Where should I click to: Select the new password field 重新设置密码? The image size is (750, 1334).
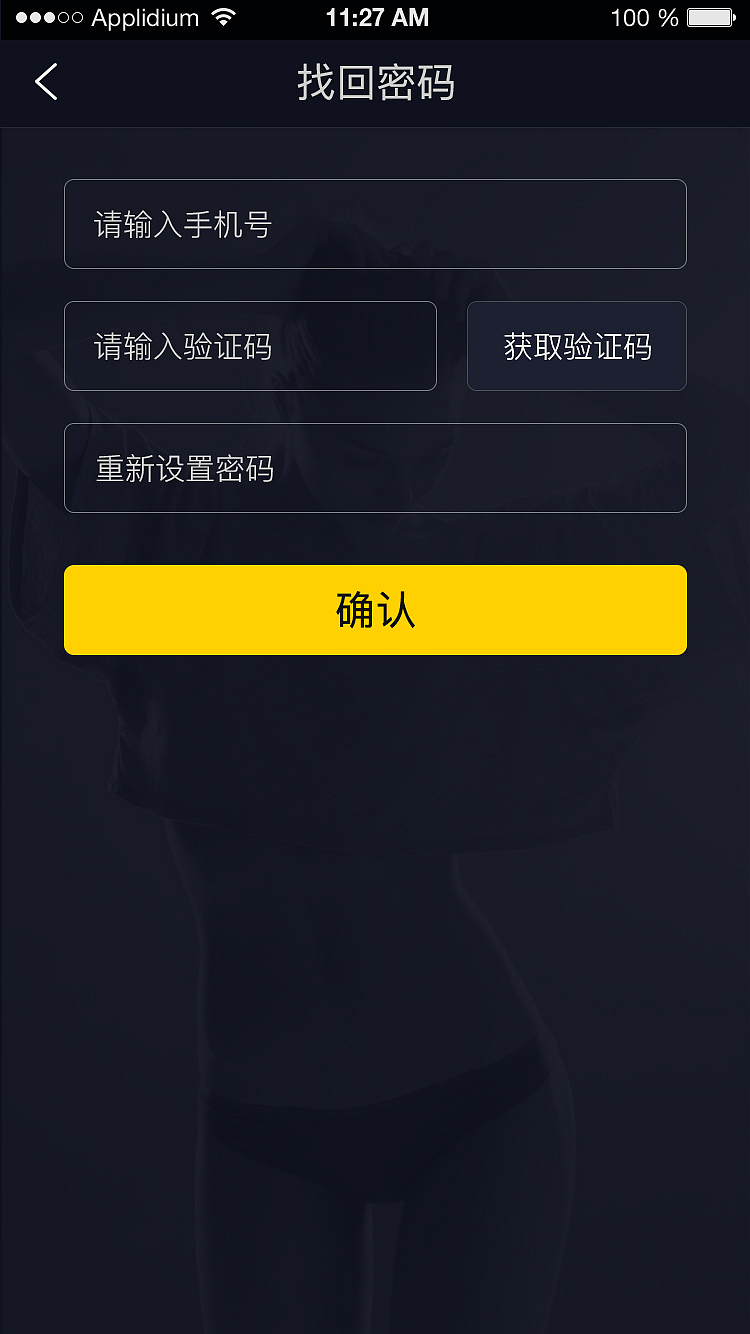pos(375,468)
